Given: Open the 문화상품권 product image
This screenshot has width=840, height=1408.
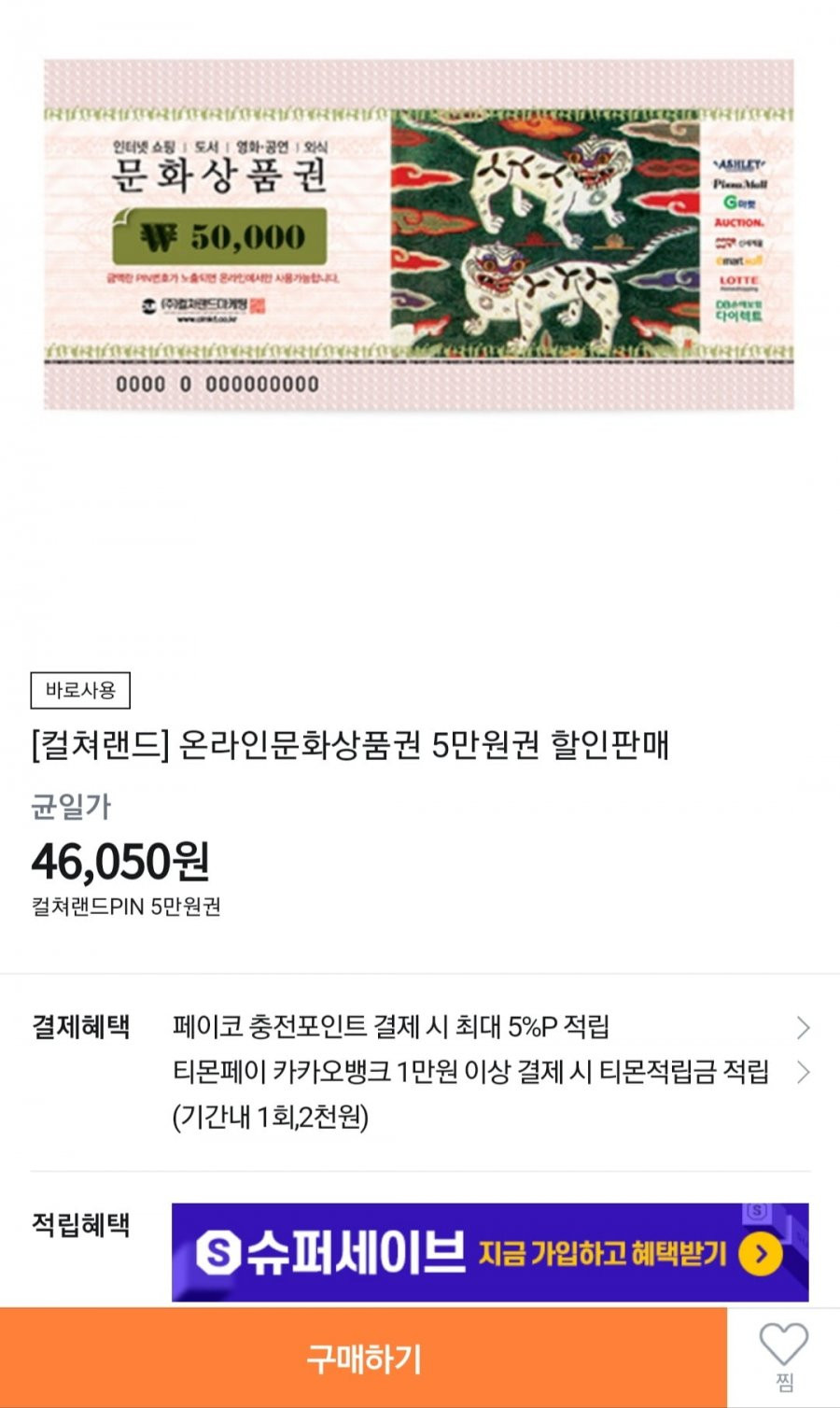Looking at the screenshot, I should tap(419, 234).
